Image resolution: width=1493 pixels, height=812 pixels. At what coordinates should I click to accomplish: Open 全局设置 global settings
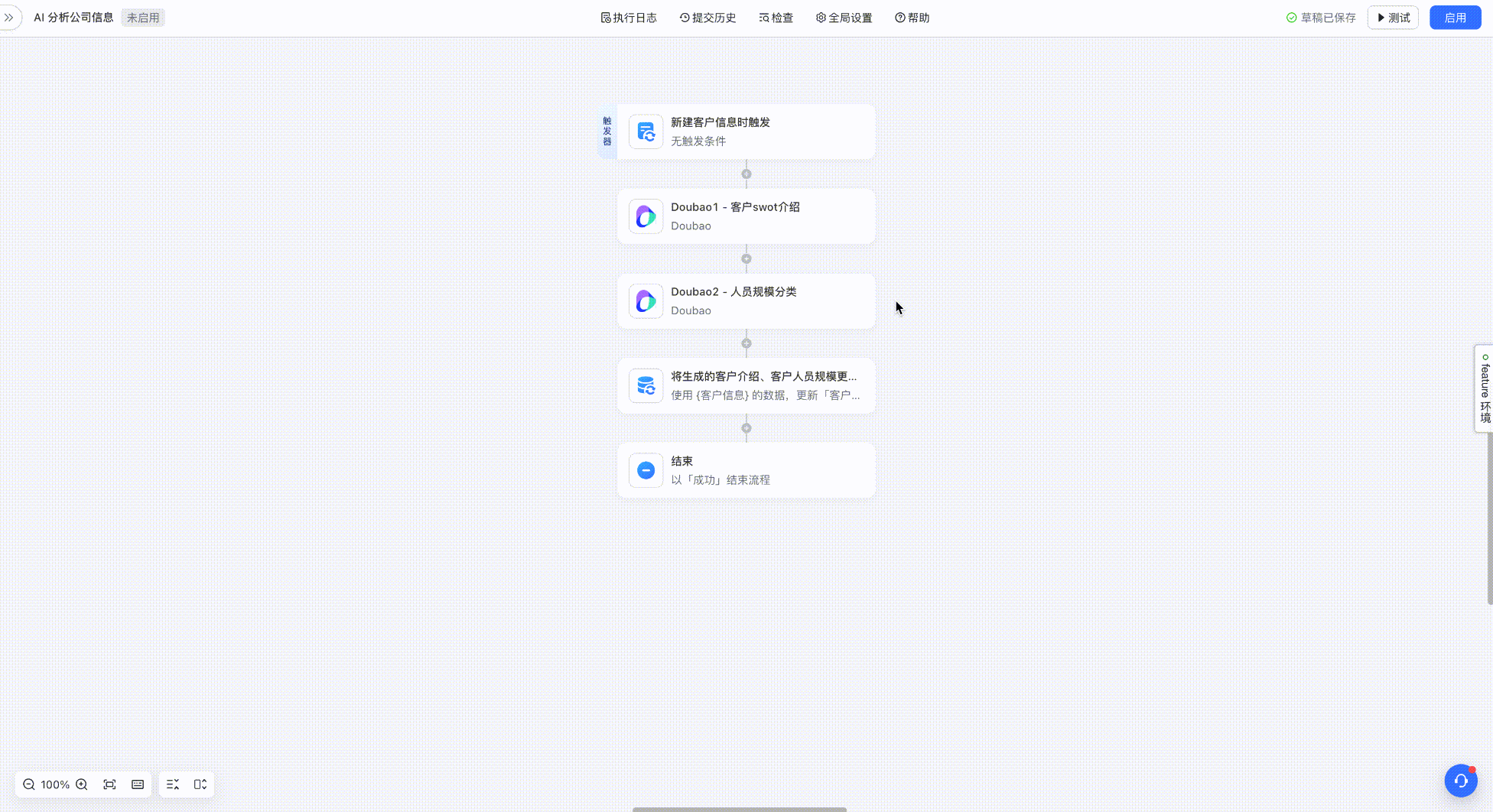tap(844, 18)
